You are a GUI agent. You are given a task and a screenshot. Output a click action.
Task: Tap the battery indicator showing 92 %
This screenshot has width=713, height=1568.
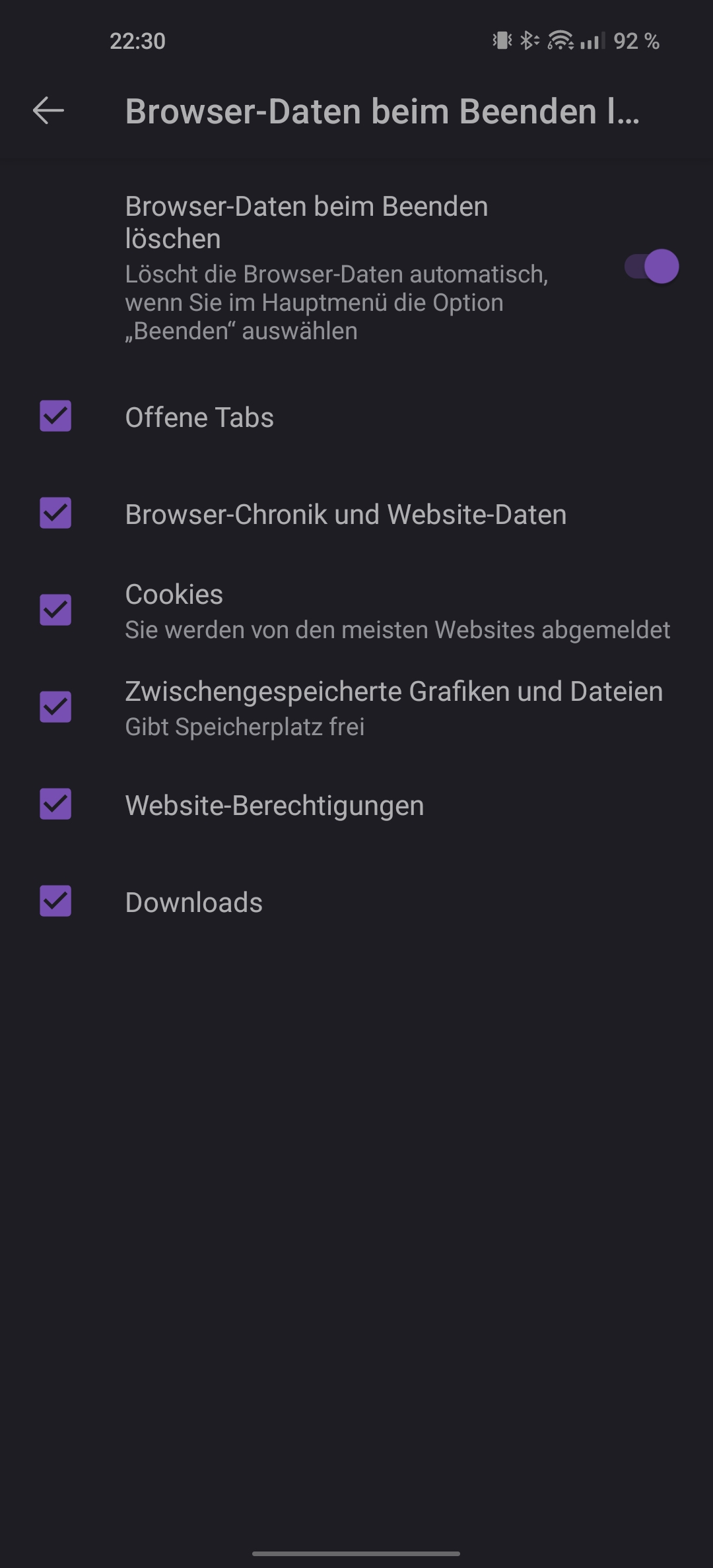pyautogui.click(x=636, y=42)
